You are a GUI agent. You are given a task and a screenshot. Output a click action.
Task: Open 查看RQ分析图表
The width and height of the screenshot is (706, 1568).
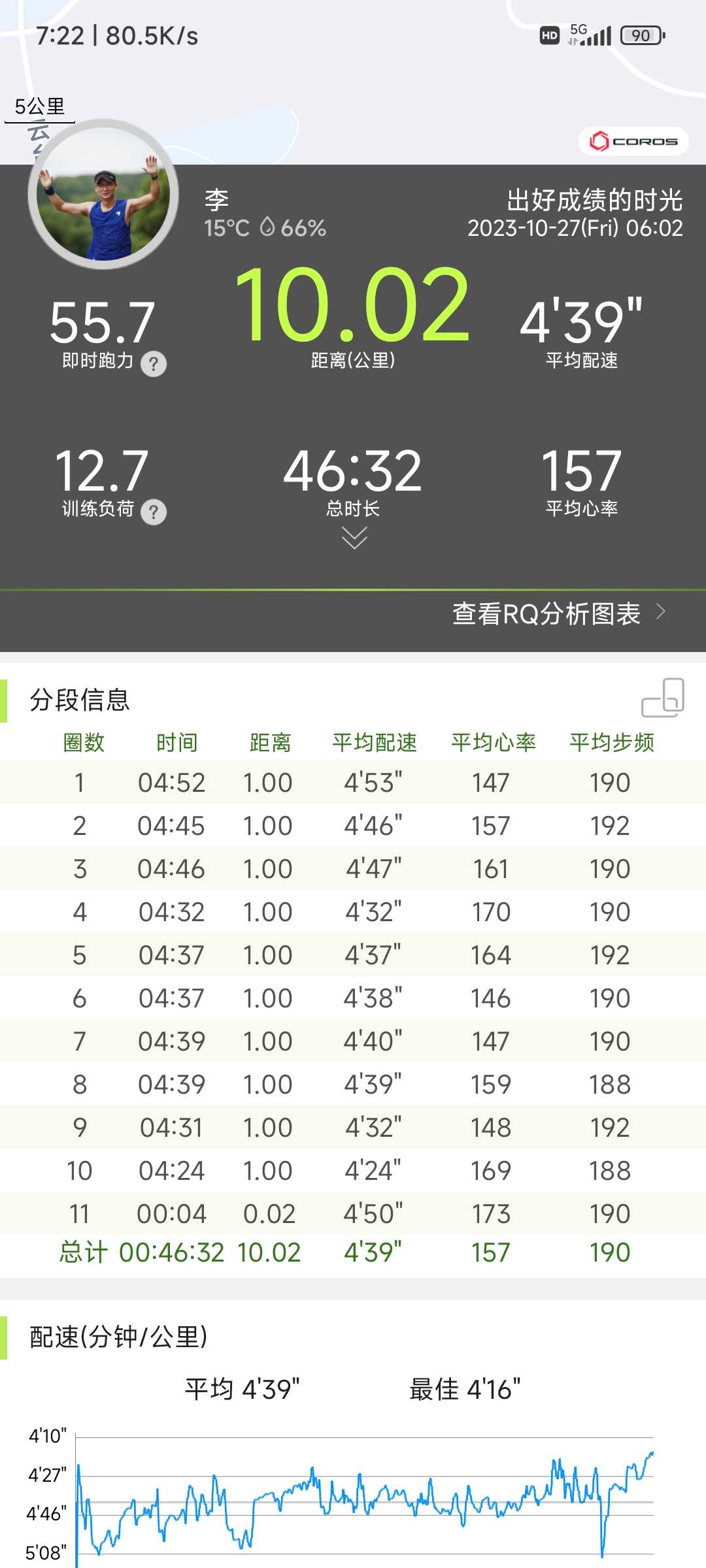pyautogui.click(x=560, y=613)
